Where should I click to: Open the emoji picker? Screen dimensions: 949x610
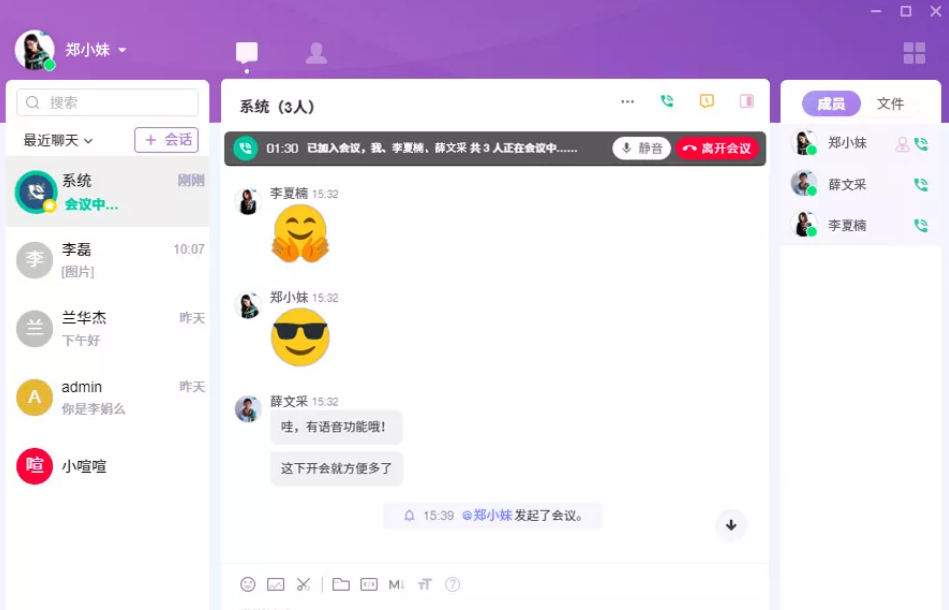coord(248,584)
